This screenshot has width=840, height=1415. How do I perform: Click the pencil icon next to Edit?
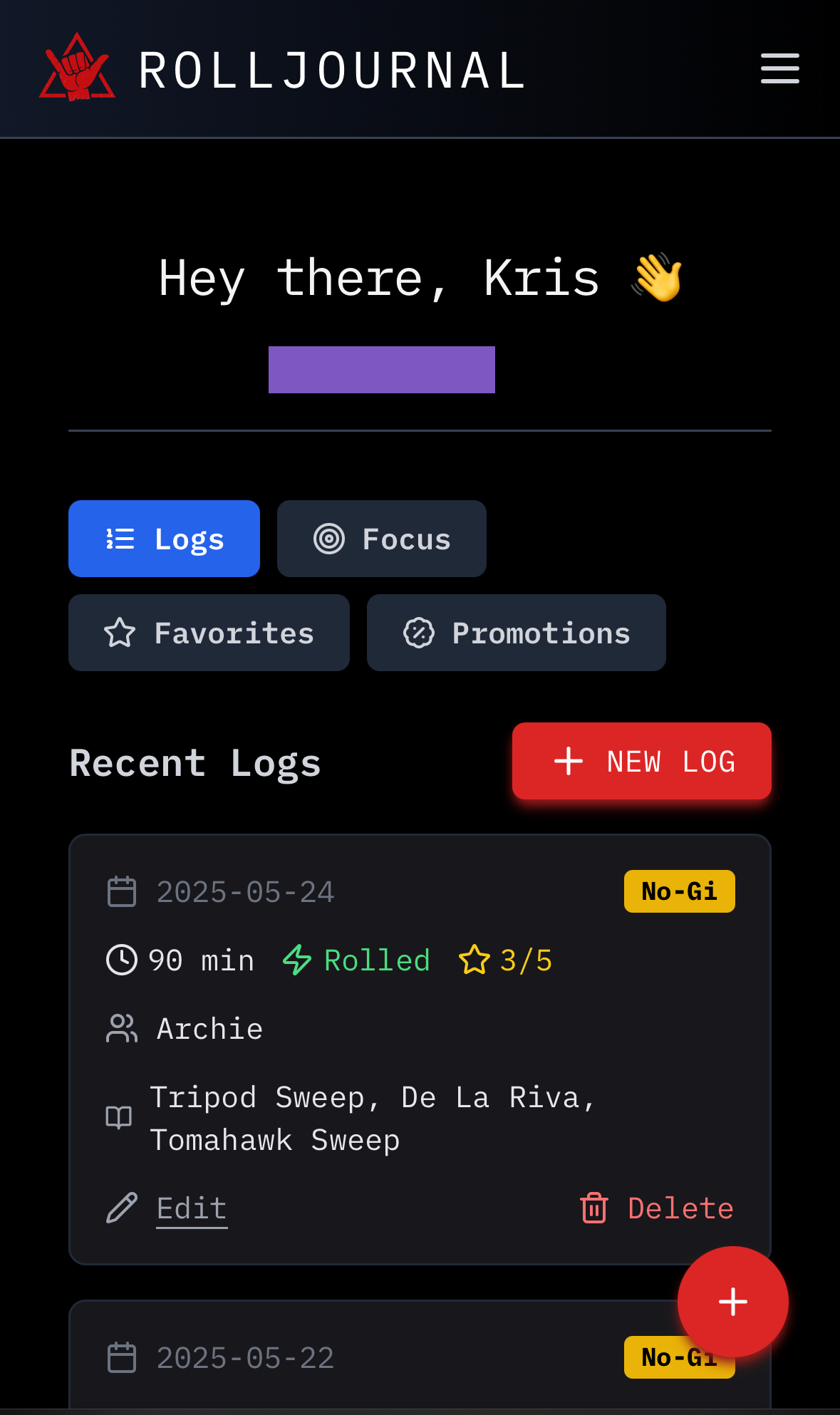[x=123, y=1207]
